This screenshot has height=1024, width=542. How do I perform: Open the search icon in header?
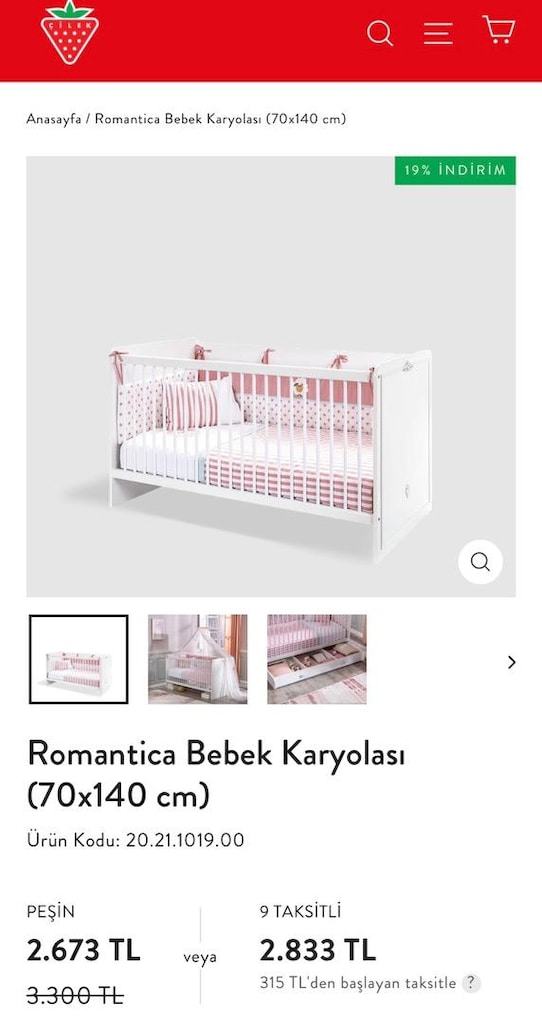point(379,33)
